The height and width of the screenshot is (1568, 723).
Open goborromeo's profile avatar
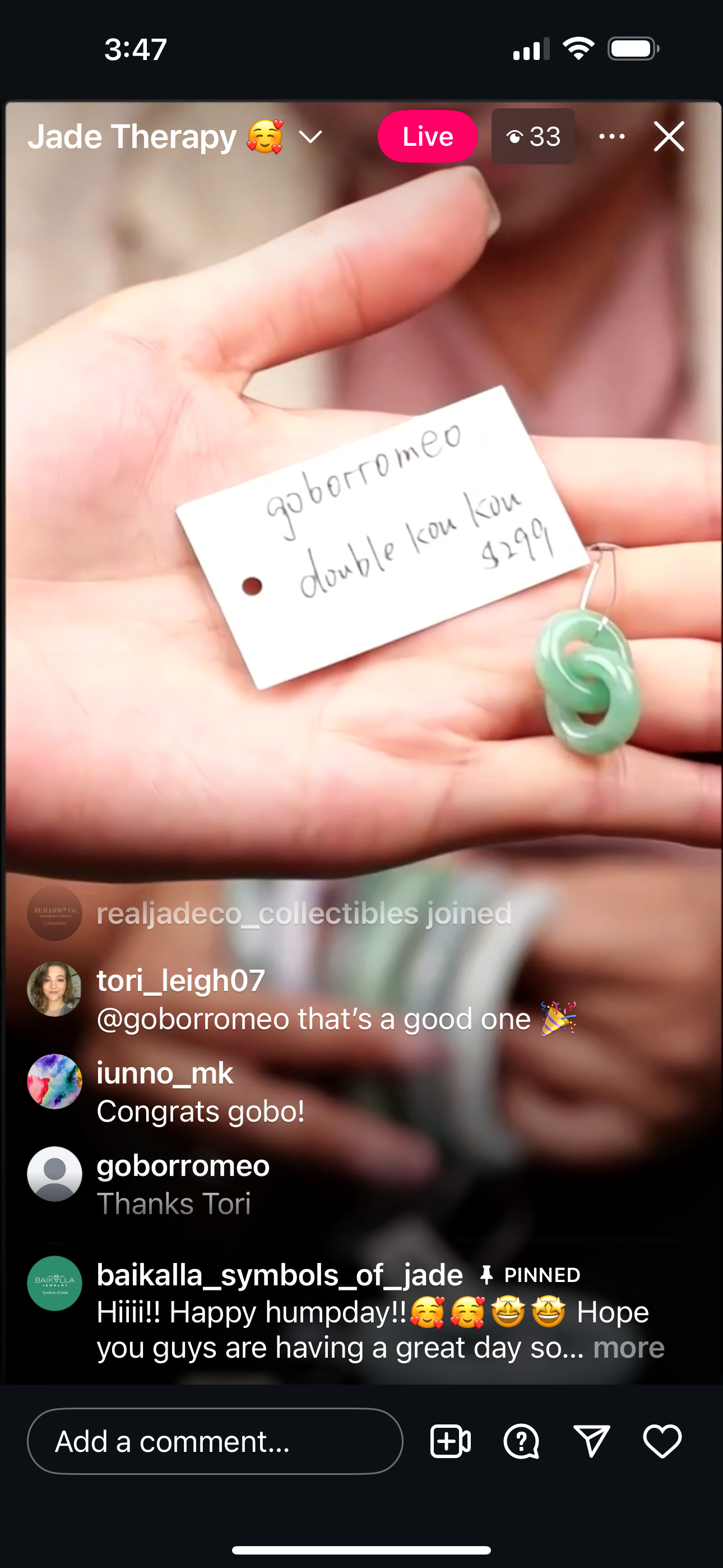[x=55, y=1174]
